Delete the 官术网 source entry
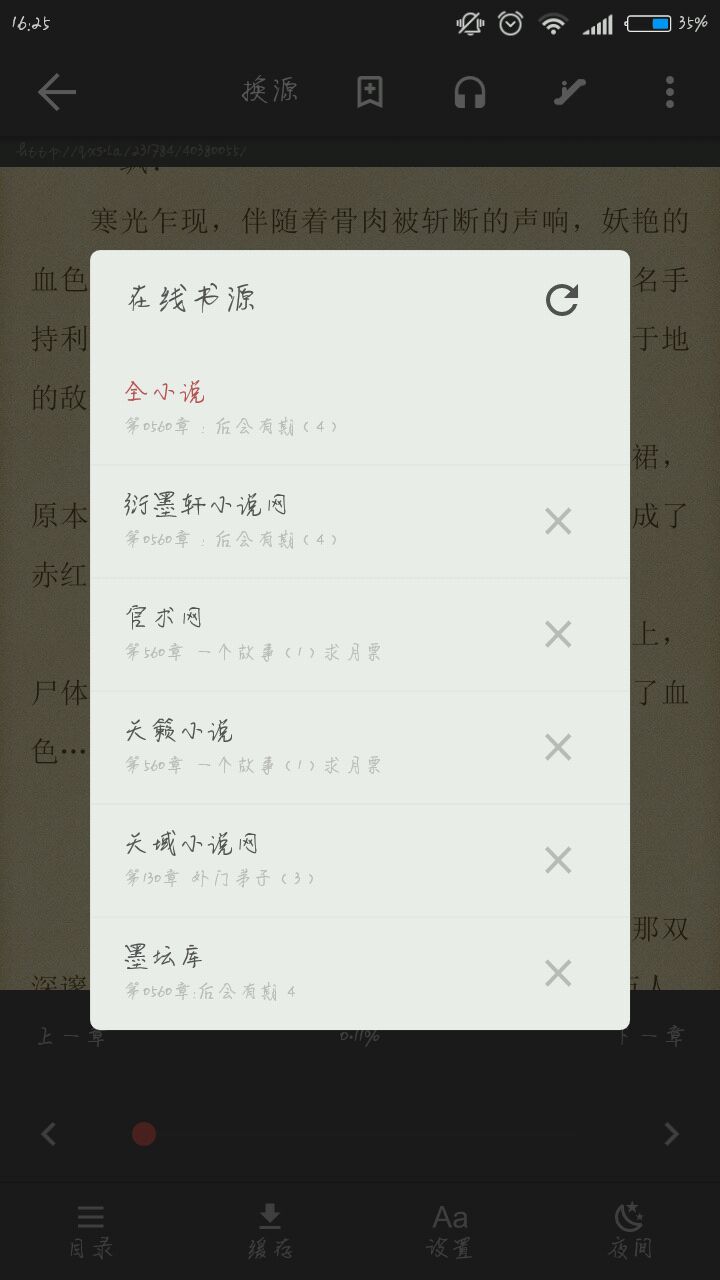The width and height of the screenshot is (720, 1280). click(x=558, y=634)
